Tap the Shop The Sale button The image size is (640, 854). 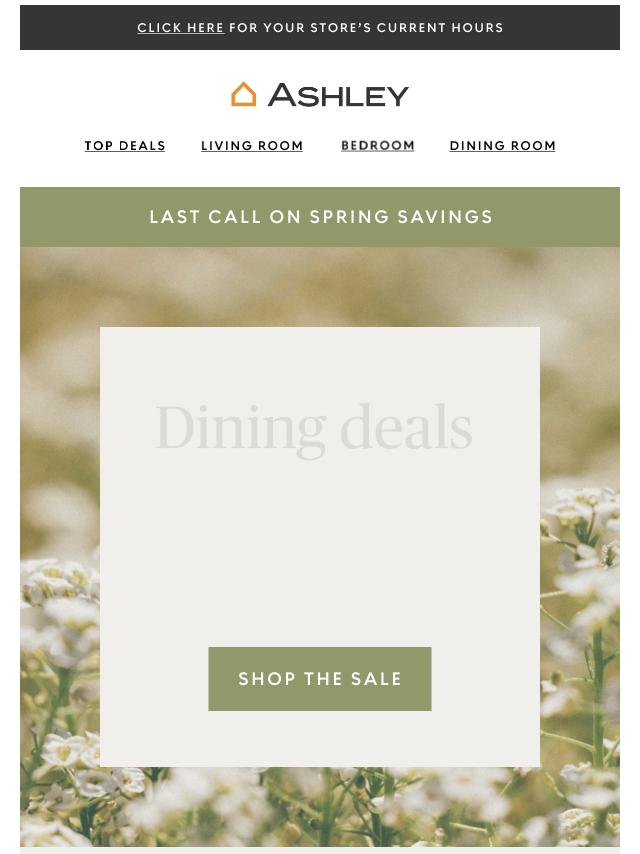(319, 679)
